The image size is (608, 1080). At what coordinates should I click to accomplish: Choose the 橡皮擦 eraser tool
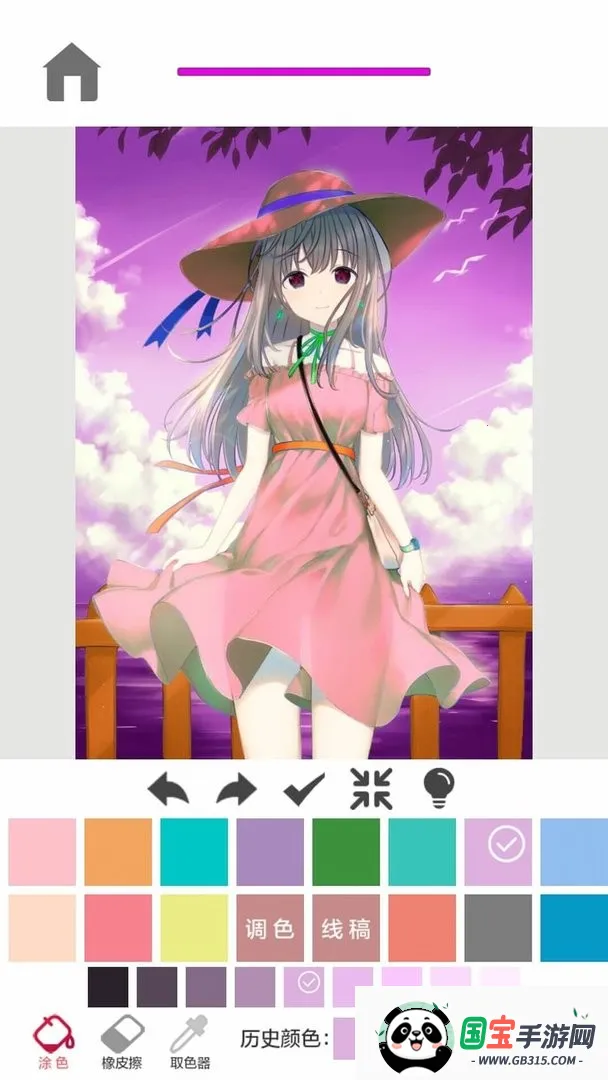[x=124, y=1042]
